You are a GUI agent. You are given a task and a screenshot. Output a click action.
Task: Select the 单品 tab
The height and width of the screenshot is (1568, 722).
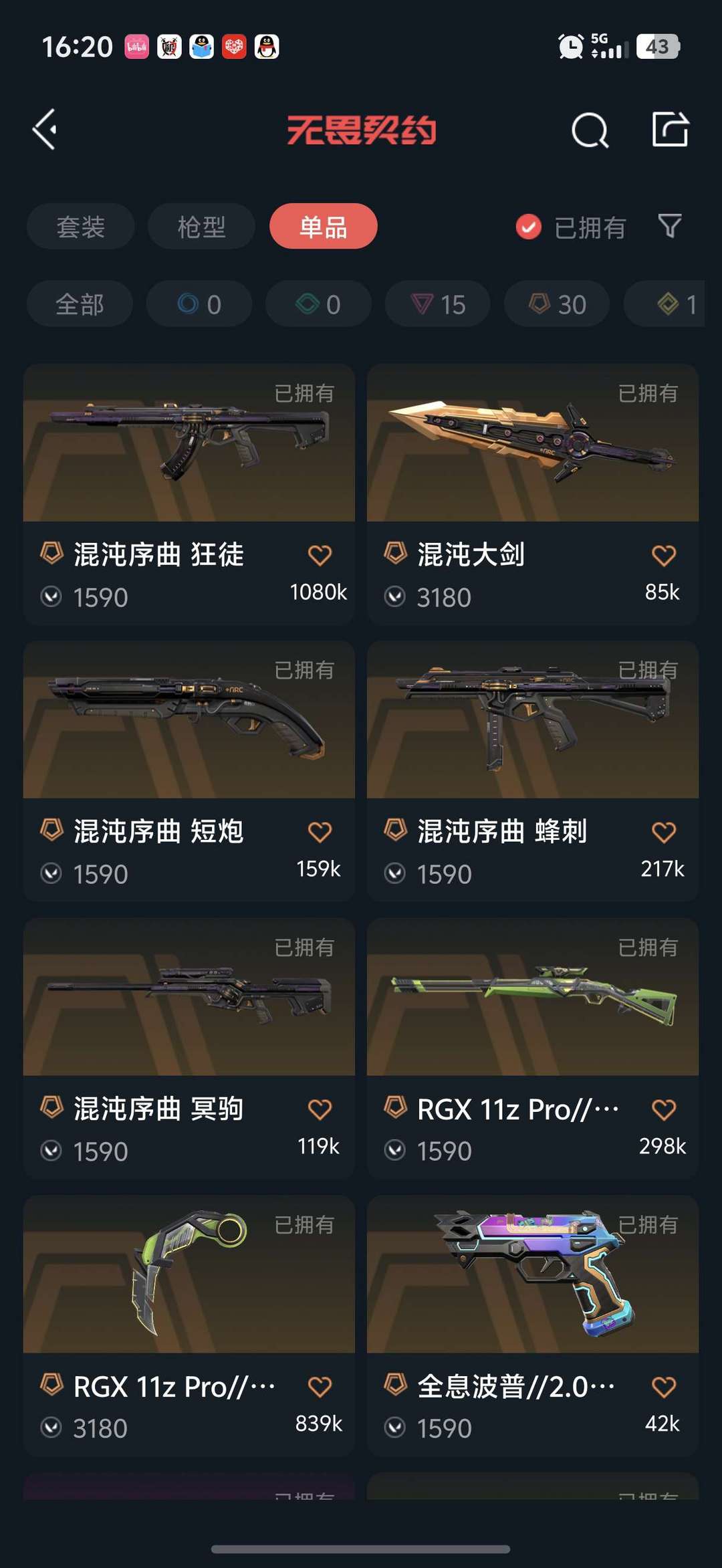pyautogui.click(x=323, y=227)
